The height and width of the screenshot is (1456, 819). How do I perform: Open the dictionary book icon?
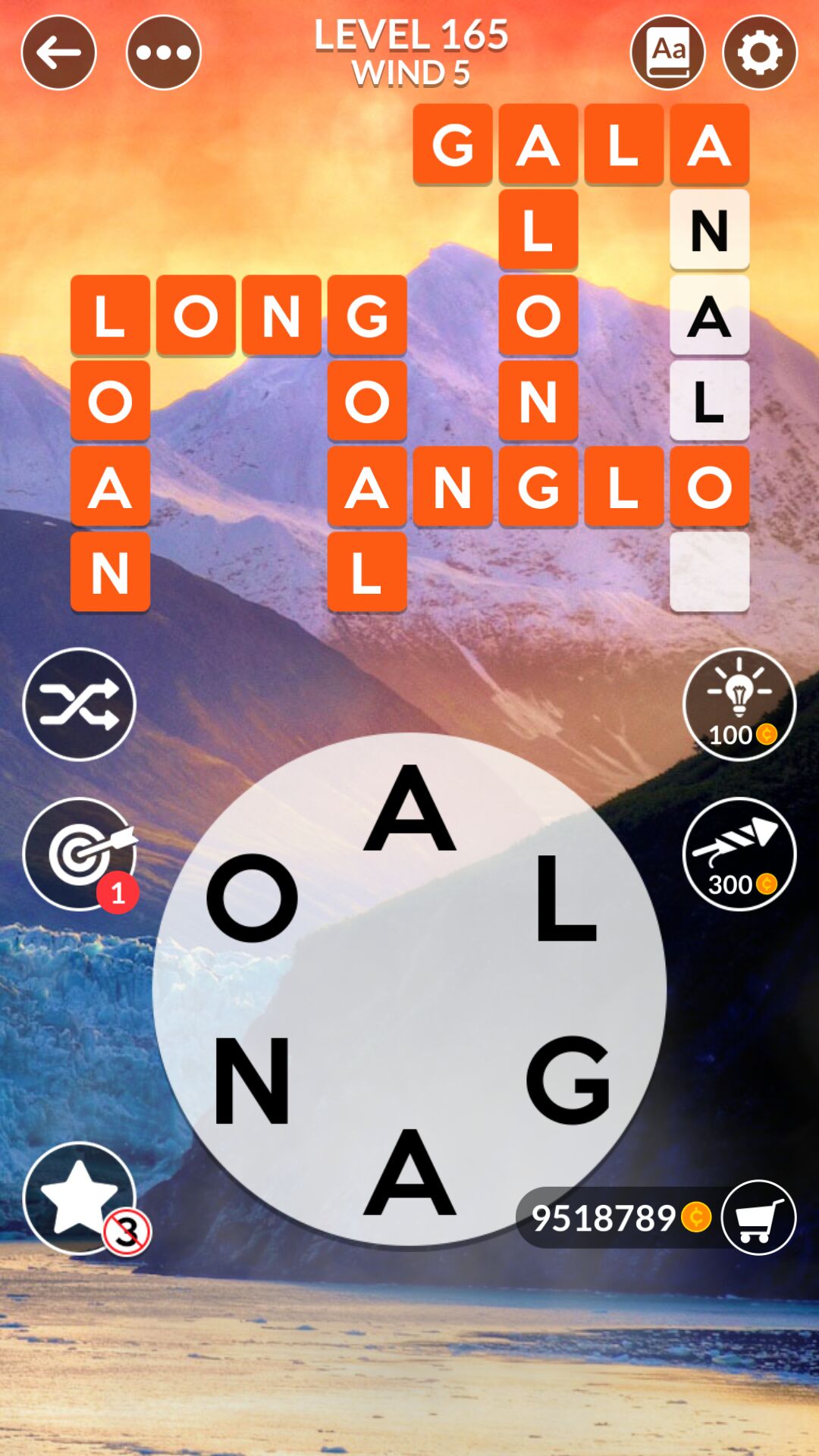click(668, 52)
